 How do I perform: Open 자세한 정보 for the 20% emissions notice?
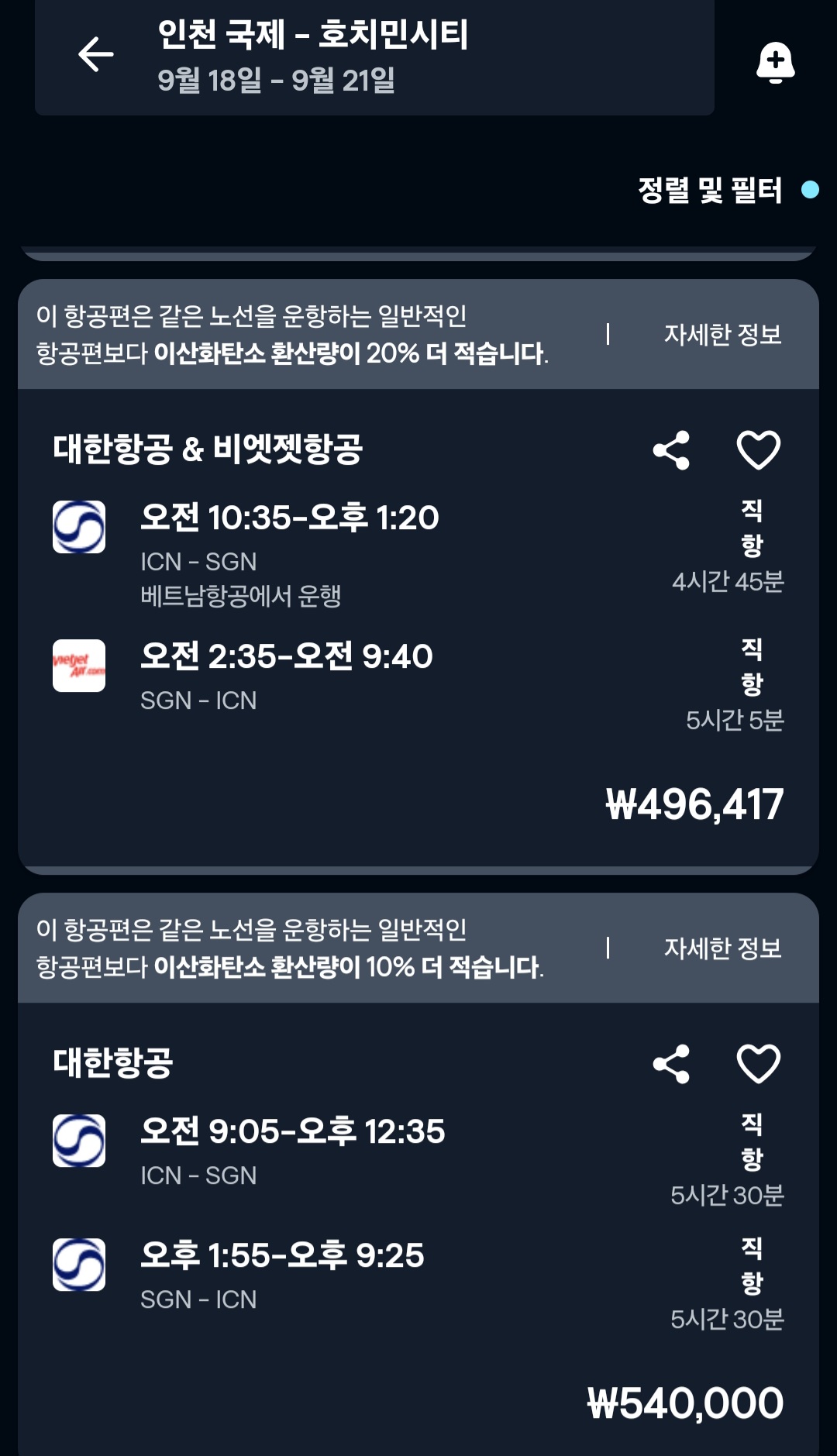point(722,335)
